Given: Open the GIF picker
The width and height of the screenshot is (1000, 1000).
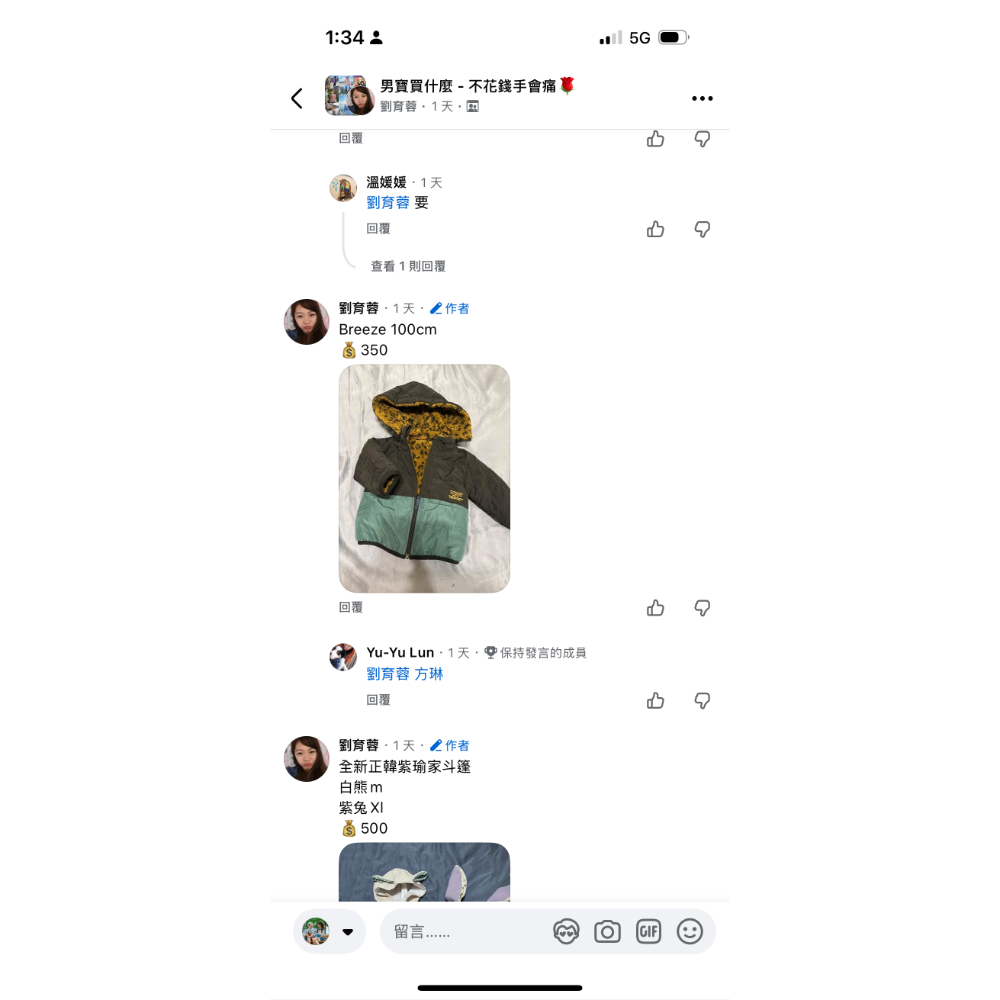Looking at the screenshot, I should (649, 932).
